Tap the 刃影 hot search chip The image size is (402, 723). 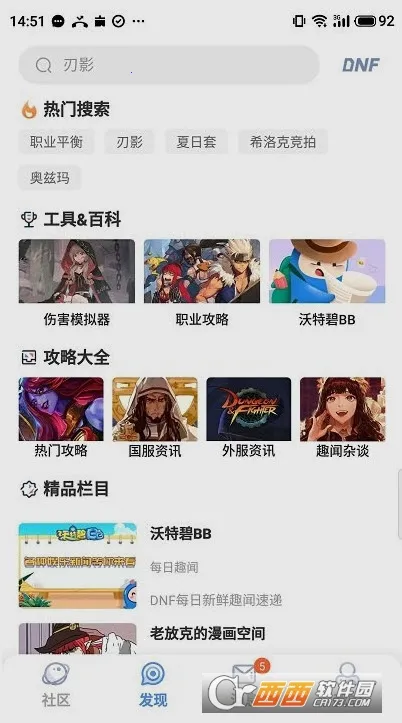[x=130, y=142]
